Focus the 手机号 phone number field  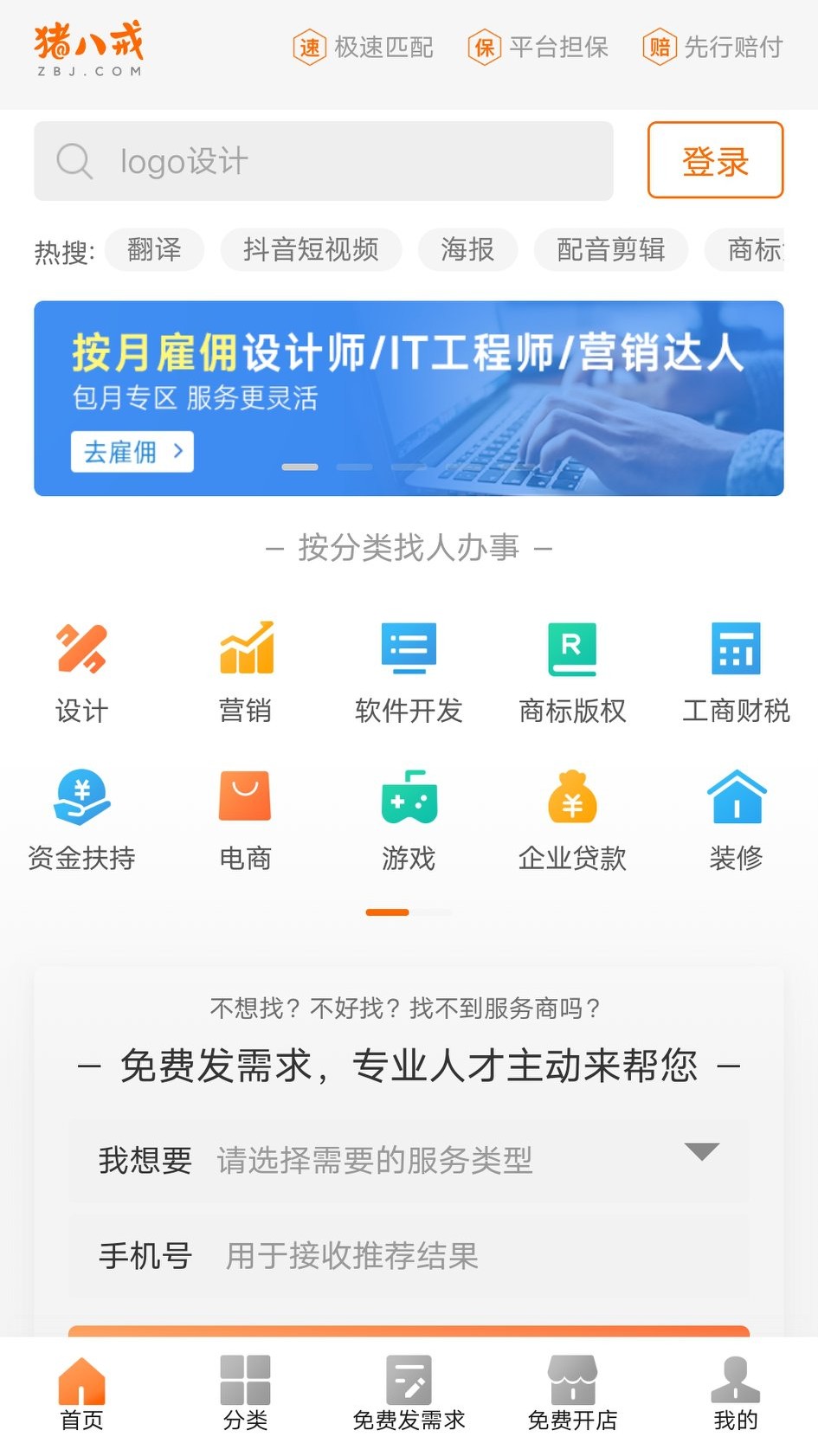click(409, 1255)
